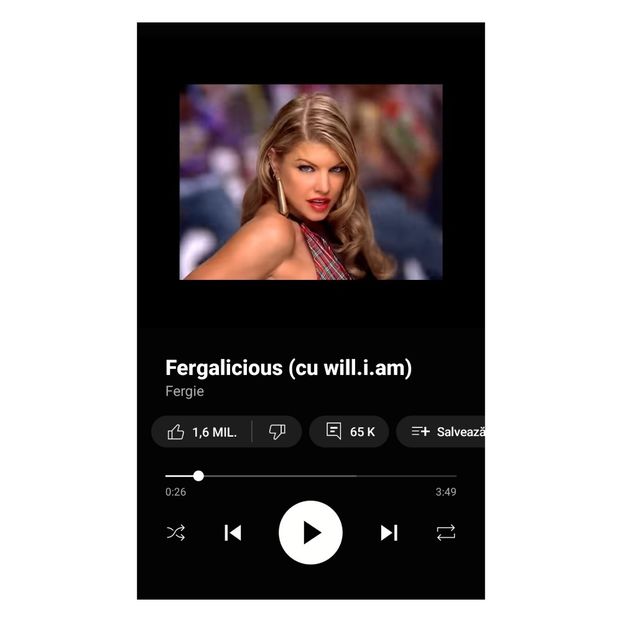Dislike this track
Image resolution: width=622 pixels, height=622 pixels.
pyautogui.click(x=277, y=432)
